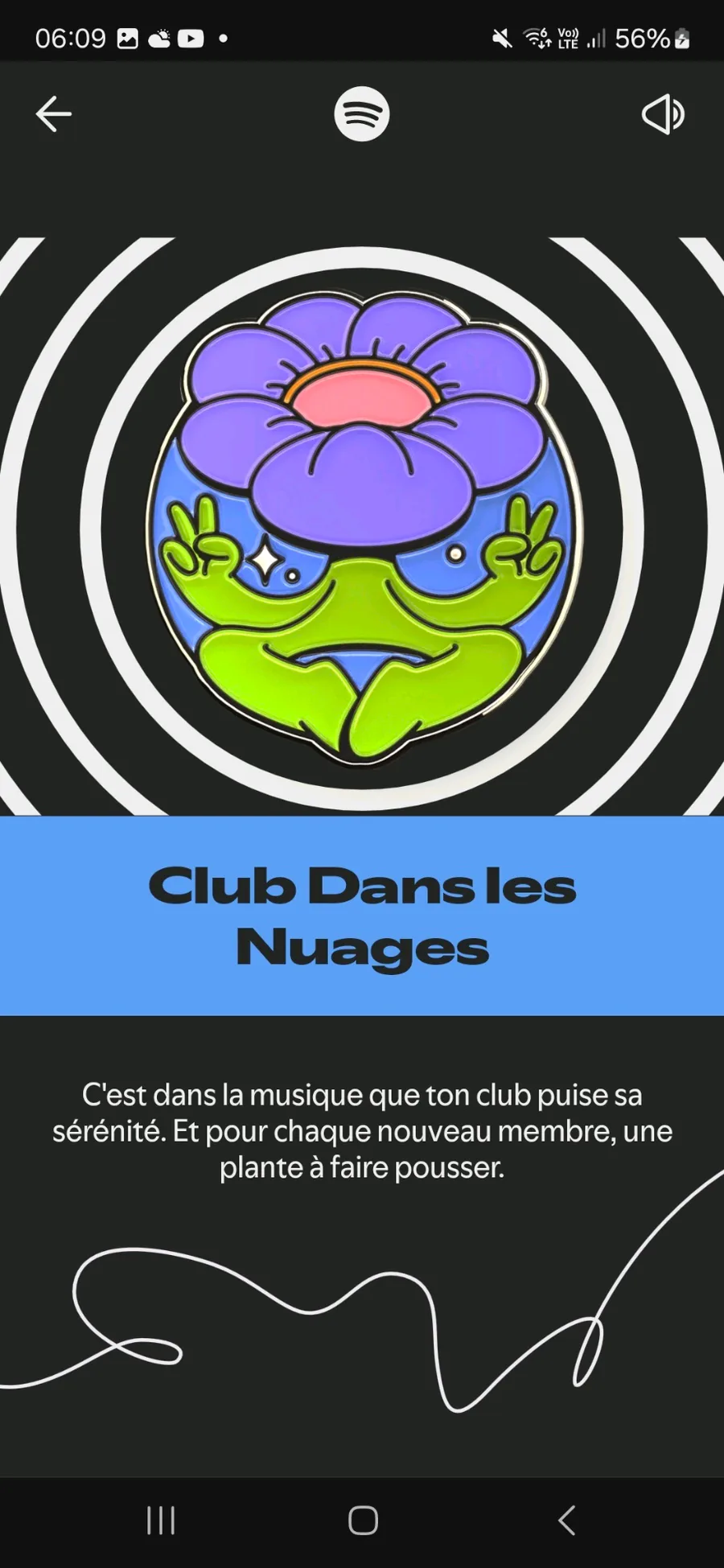Open recent apps from the navigation bar
Viewport: 724px width, 1568px height.
(x=161, y=1521)
